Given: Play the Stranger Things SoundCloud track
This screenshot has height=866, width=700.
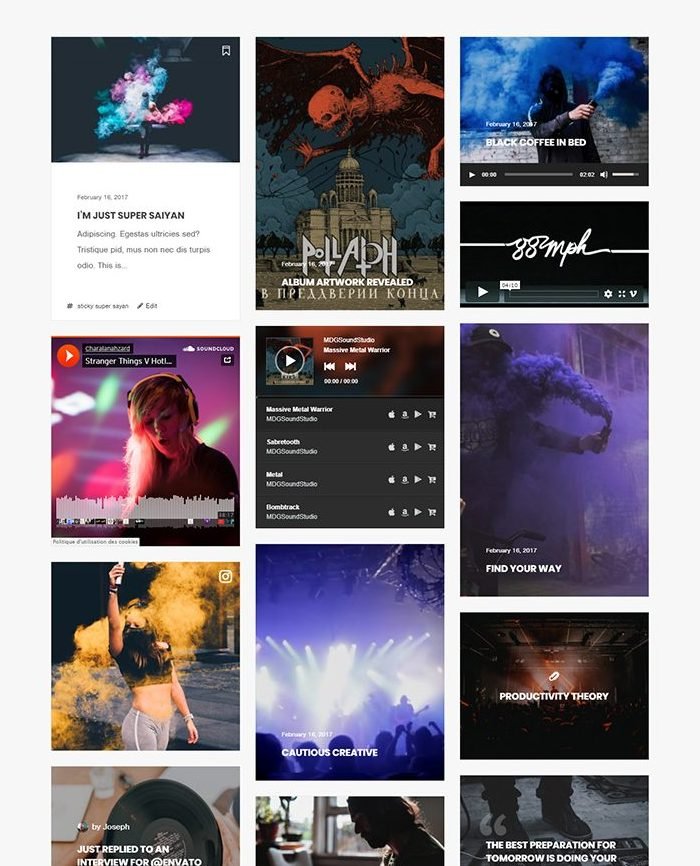Looking at the screenshot, I should tap(68, 355).
